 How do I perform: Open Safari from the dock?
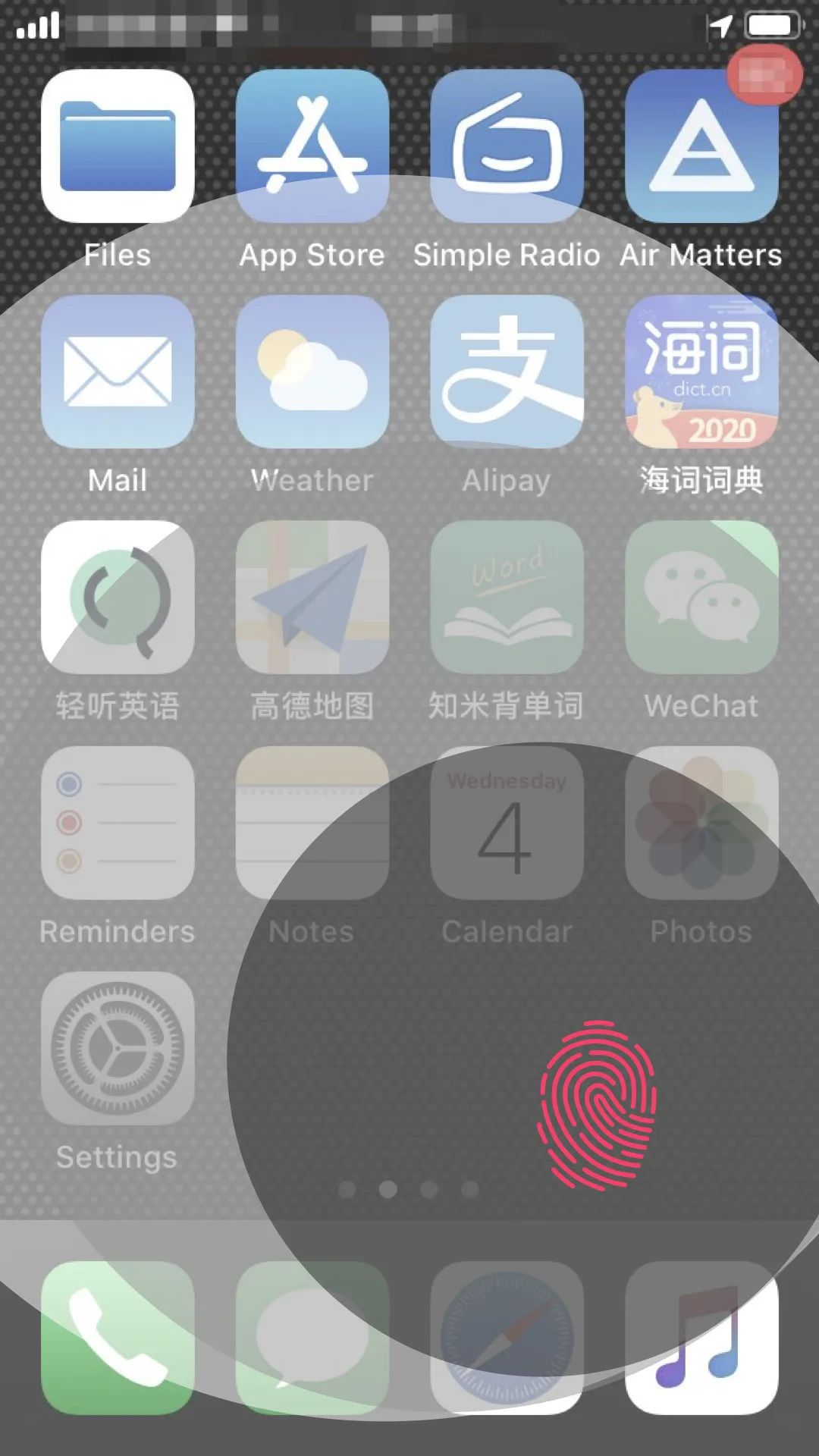507,1338
